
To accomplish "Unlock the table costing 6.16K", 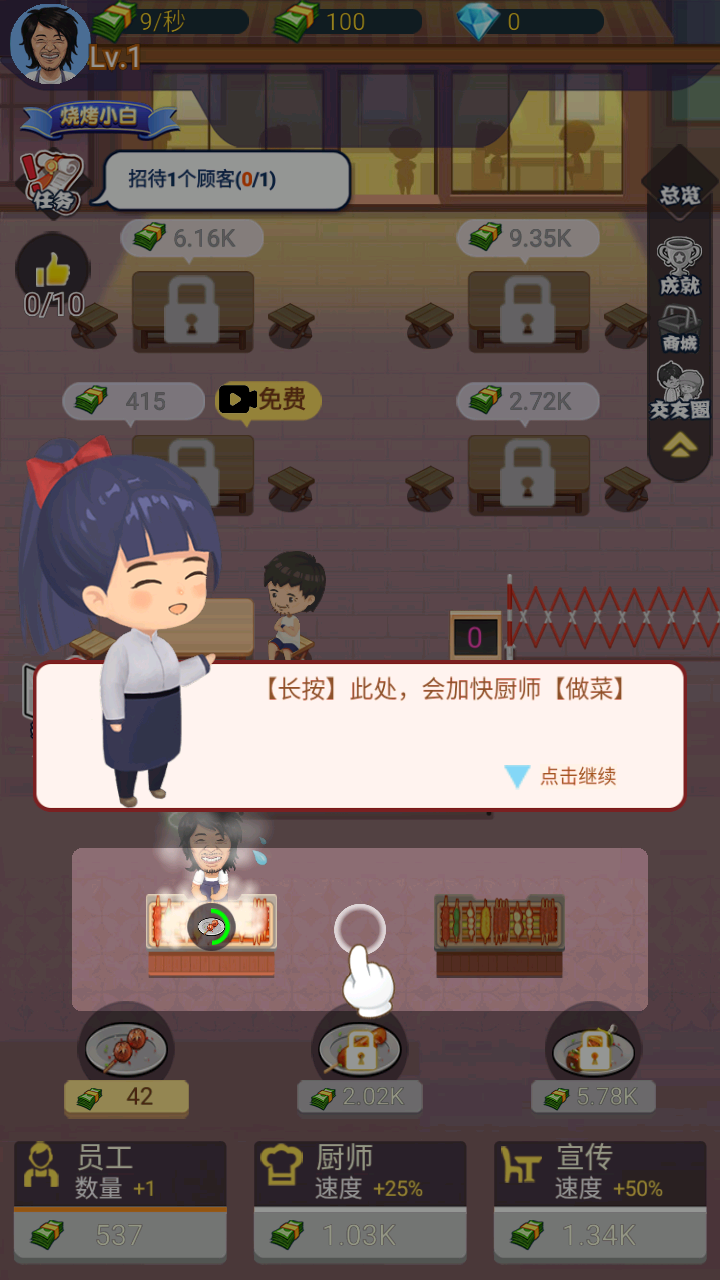I will 193,310.
